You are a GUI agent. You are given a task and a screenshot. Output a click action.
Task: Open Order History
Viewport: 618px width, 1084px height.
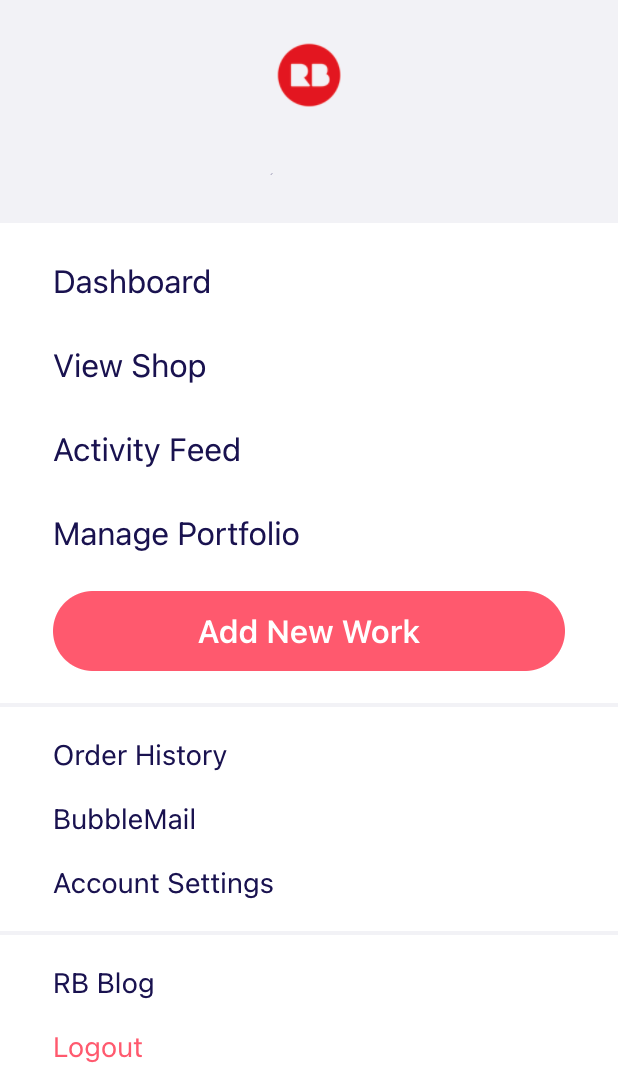(140, 755)
